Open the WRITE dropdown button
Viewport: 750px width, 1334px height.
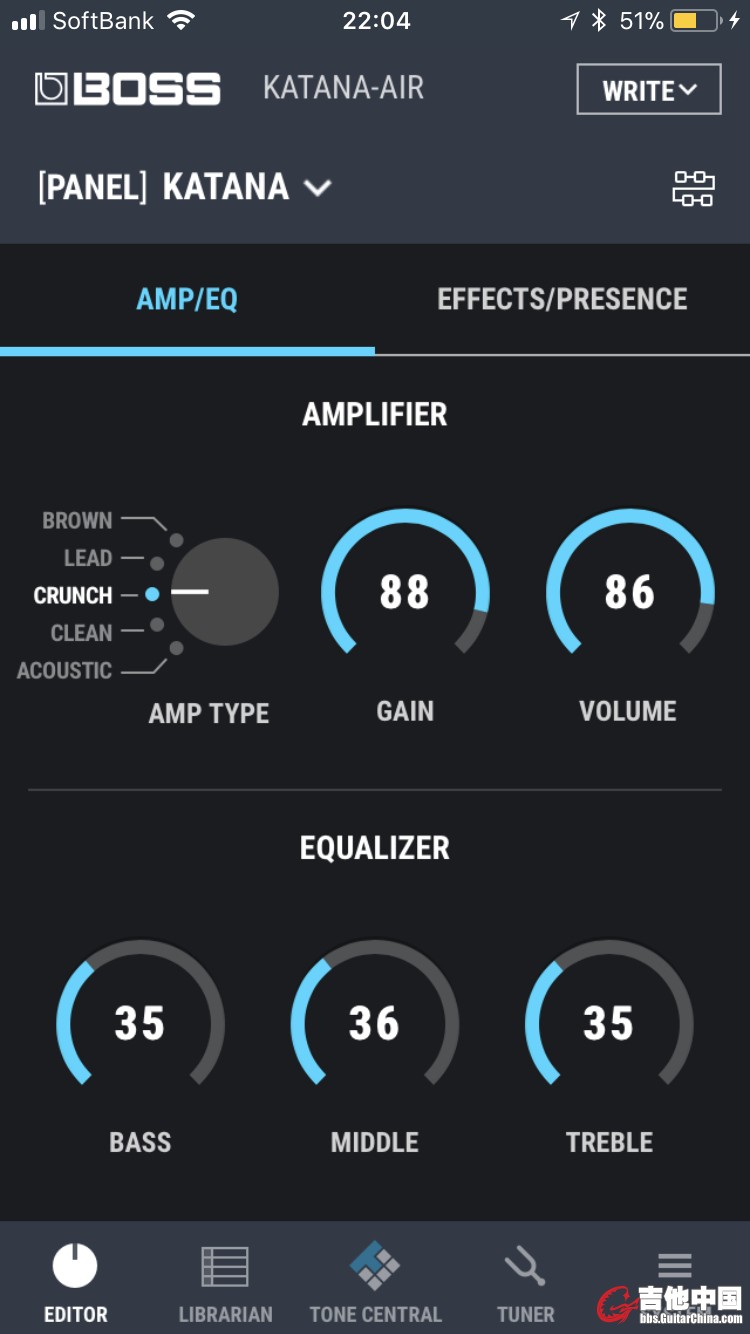pyautogui.click(x=648, y=90)
